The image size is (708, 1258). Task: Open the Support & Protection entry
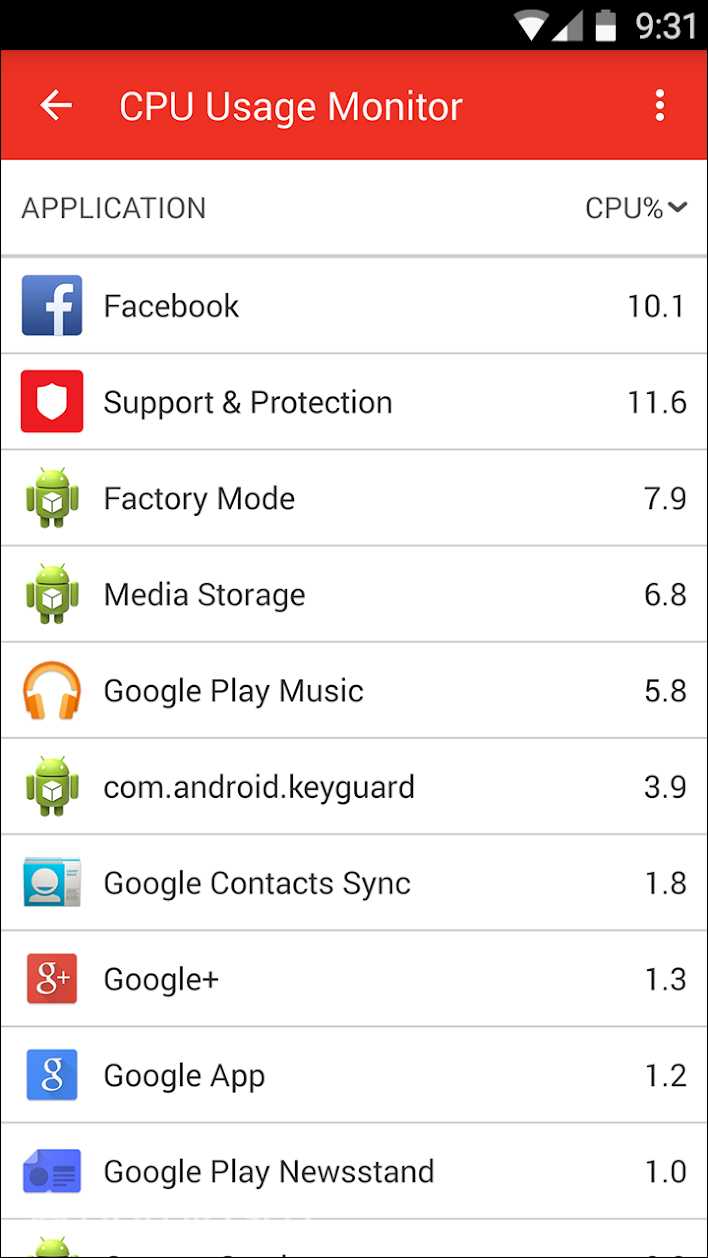point(354,402)
